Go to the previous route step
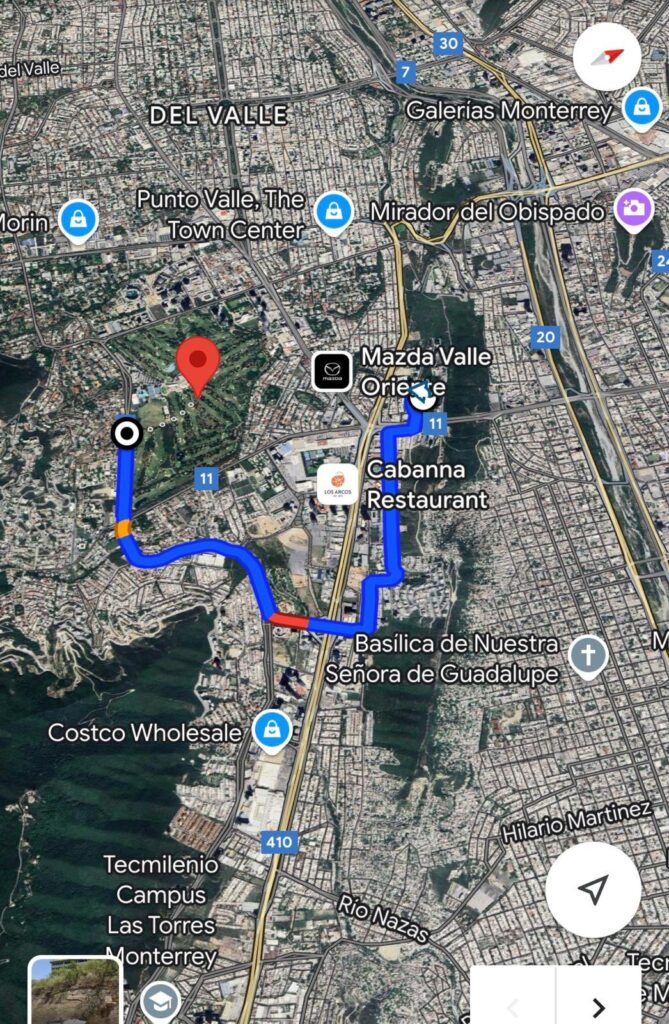Image resolution: width=669 pixels, height=1024 pixels. point(512,1005)
